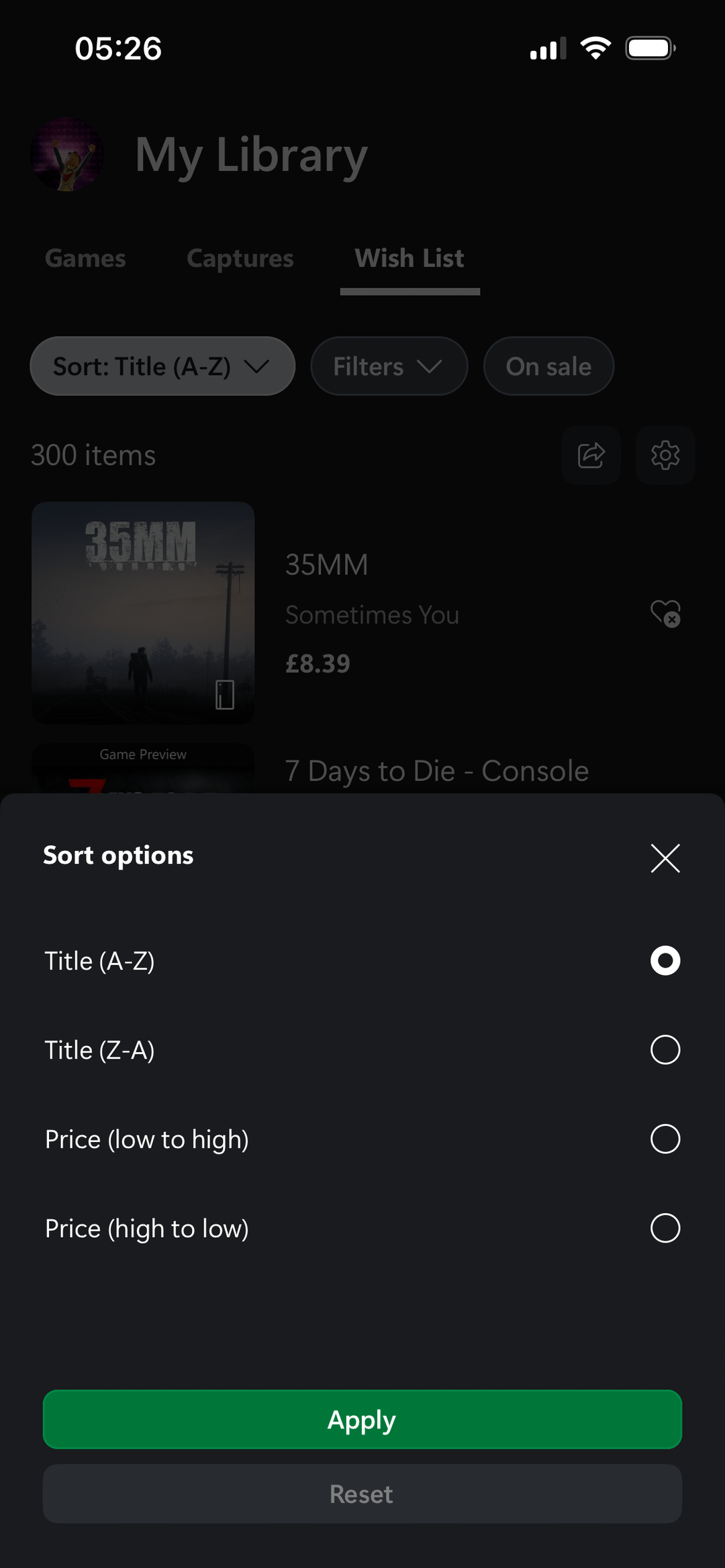Reset sort options to default
Image resolution: width=725 pixels, height=1568 pixels.
(x=362, y=1494)
